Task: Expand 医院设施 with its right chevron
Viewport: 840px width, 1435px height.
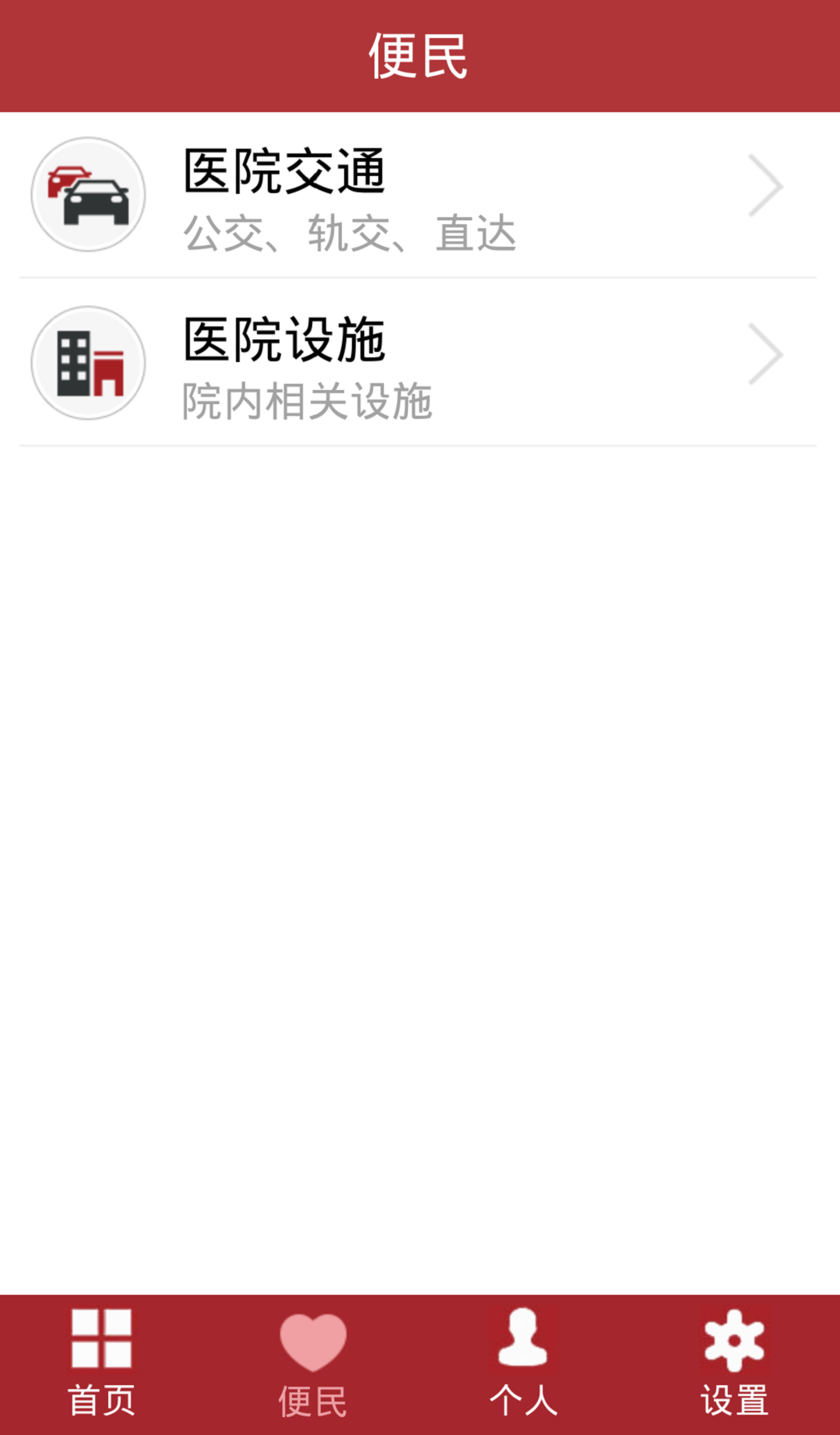Action: [766, 354]
